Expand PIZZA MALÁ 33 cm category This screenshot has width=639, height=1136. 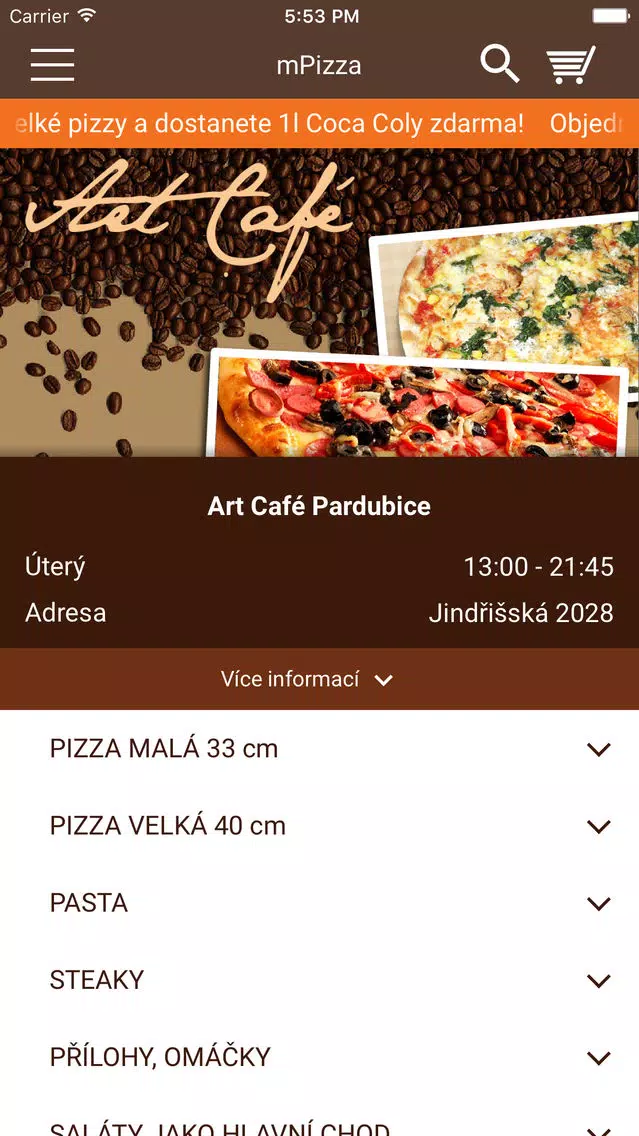coord(320,748)
